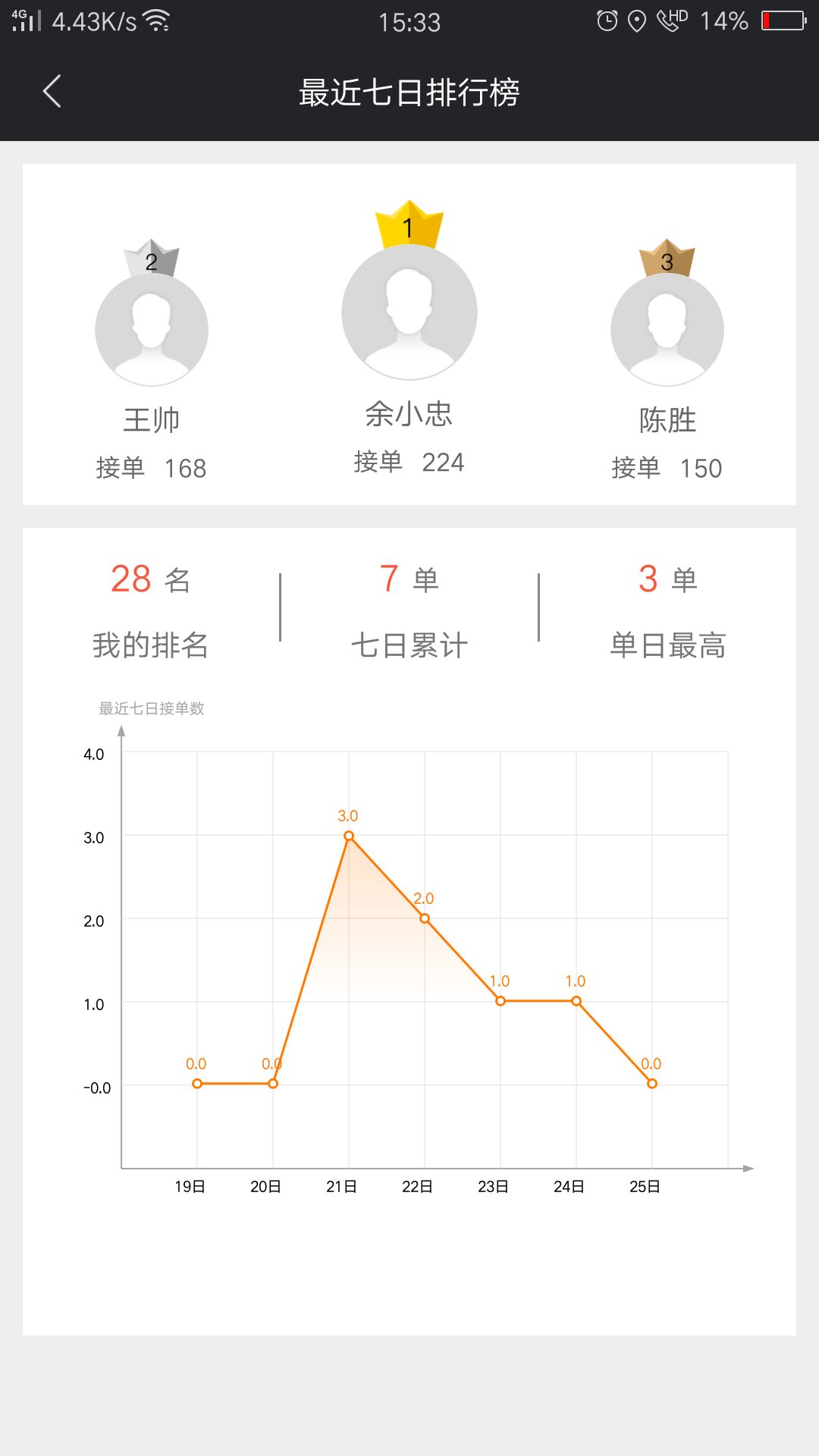
Task: Select 王帅's avatar picture
Action: 151,329
